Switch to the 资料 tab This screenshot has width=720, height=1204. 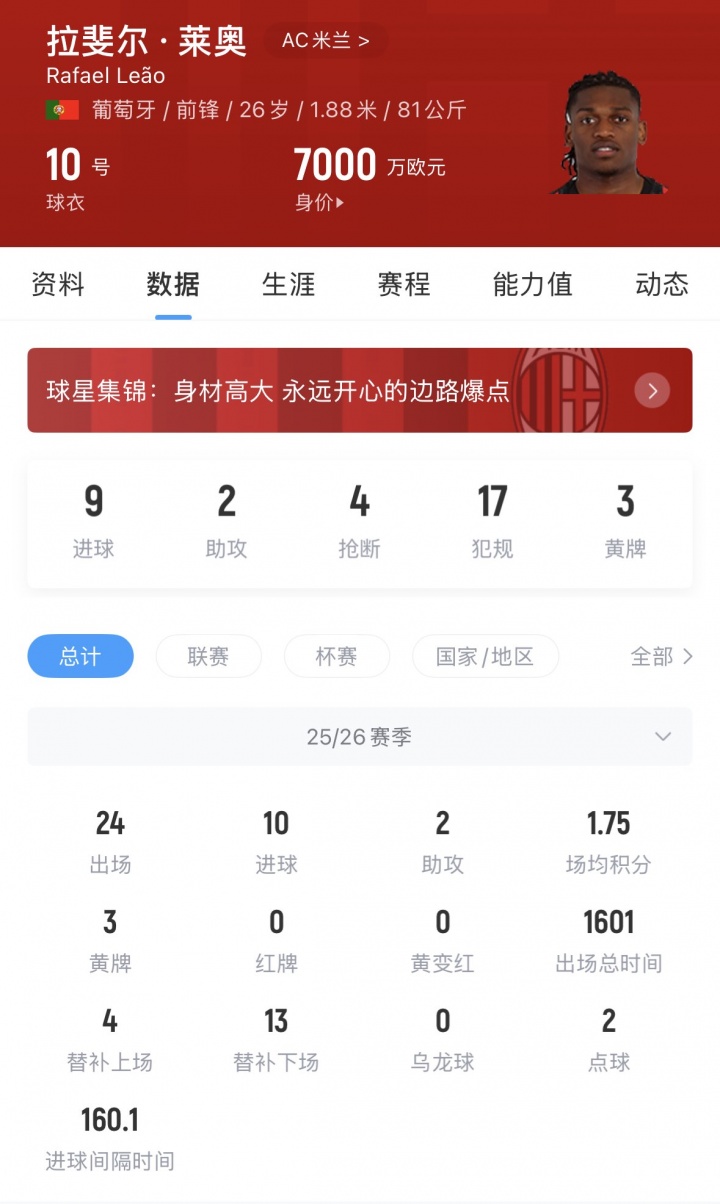pos(58,284)
